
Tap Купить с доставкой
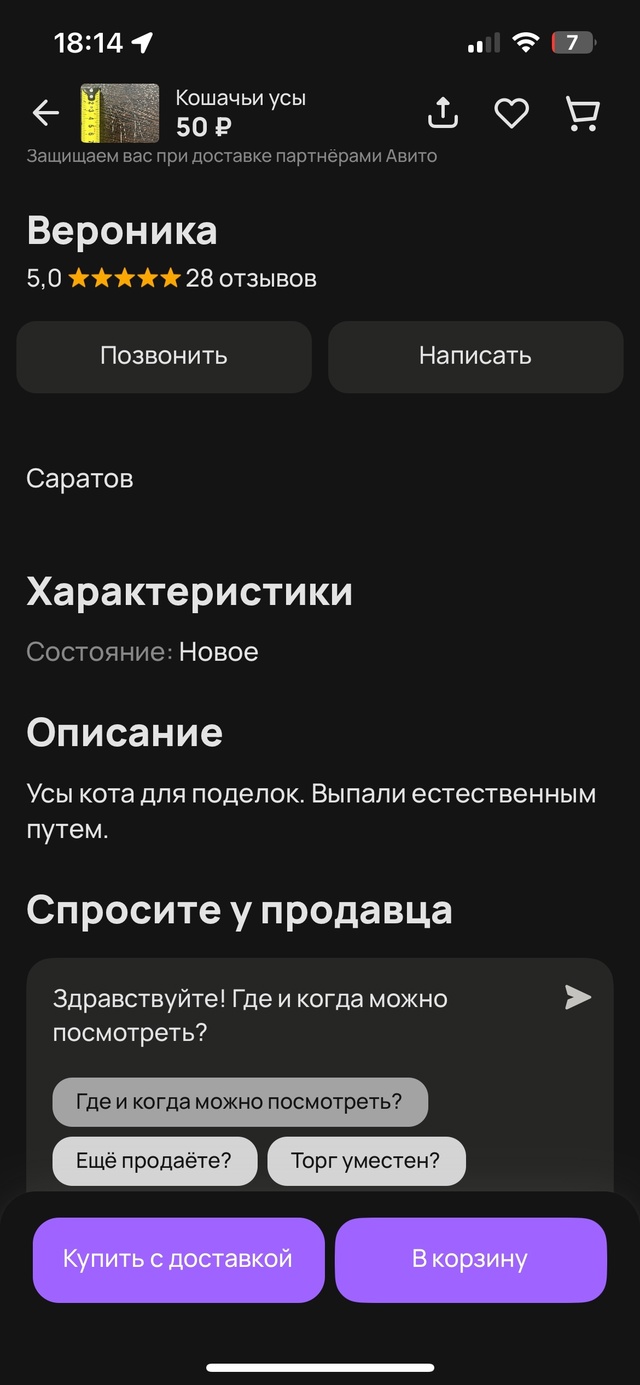point(178,1259)
